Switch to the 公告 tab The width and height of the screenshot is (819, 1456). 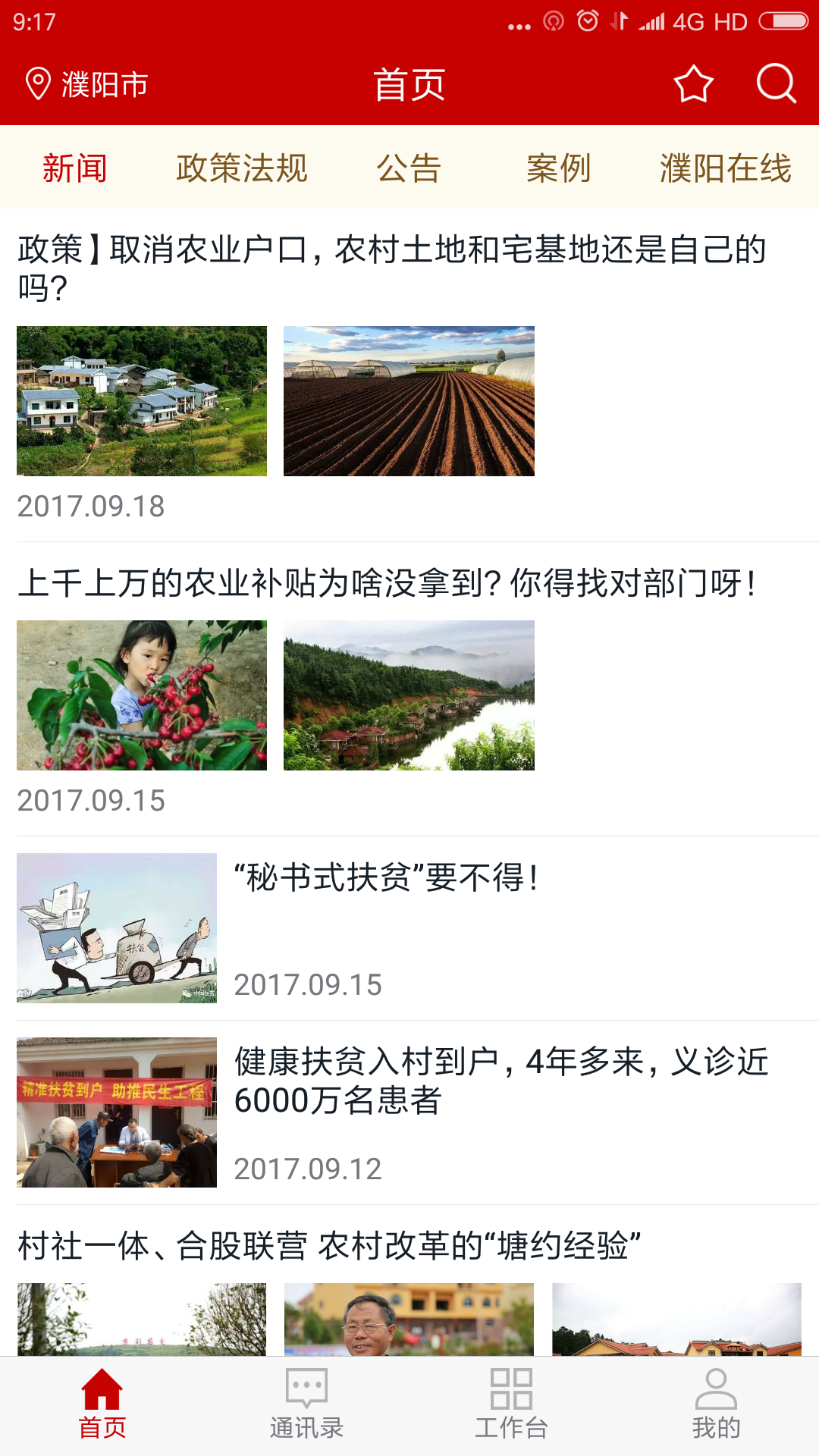coord(409,168)
